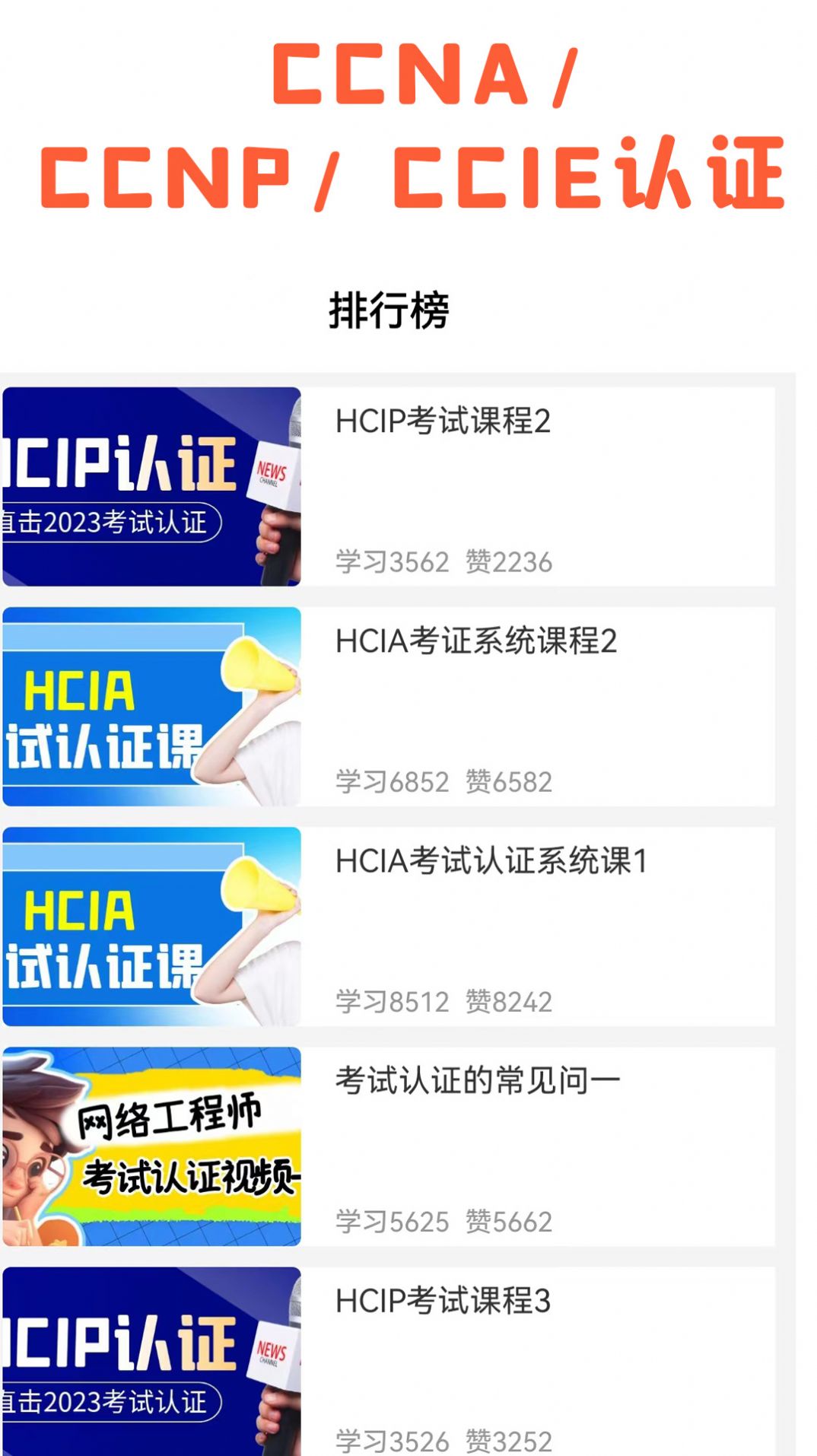Click the CCNA/CCNP/CCIE认证 page title
The image size is (817, 1456).
tap(408, 126)
